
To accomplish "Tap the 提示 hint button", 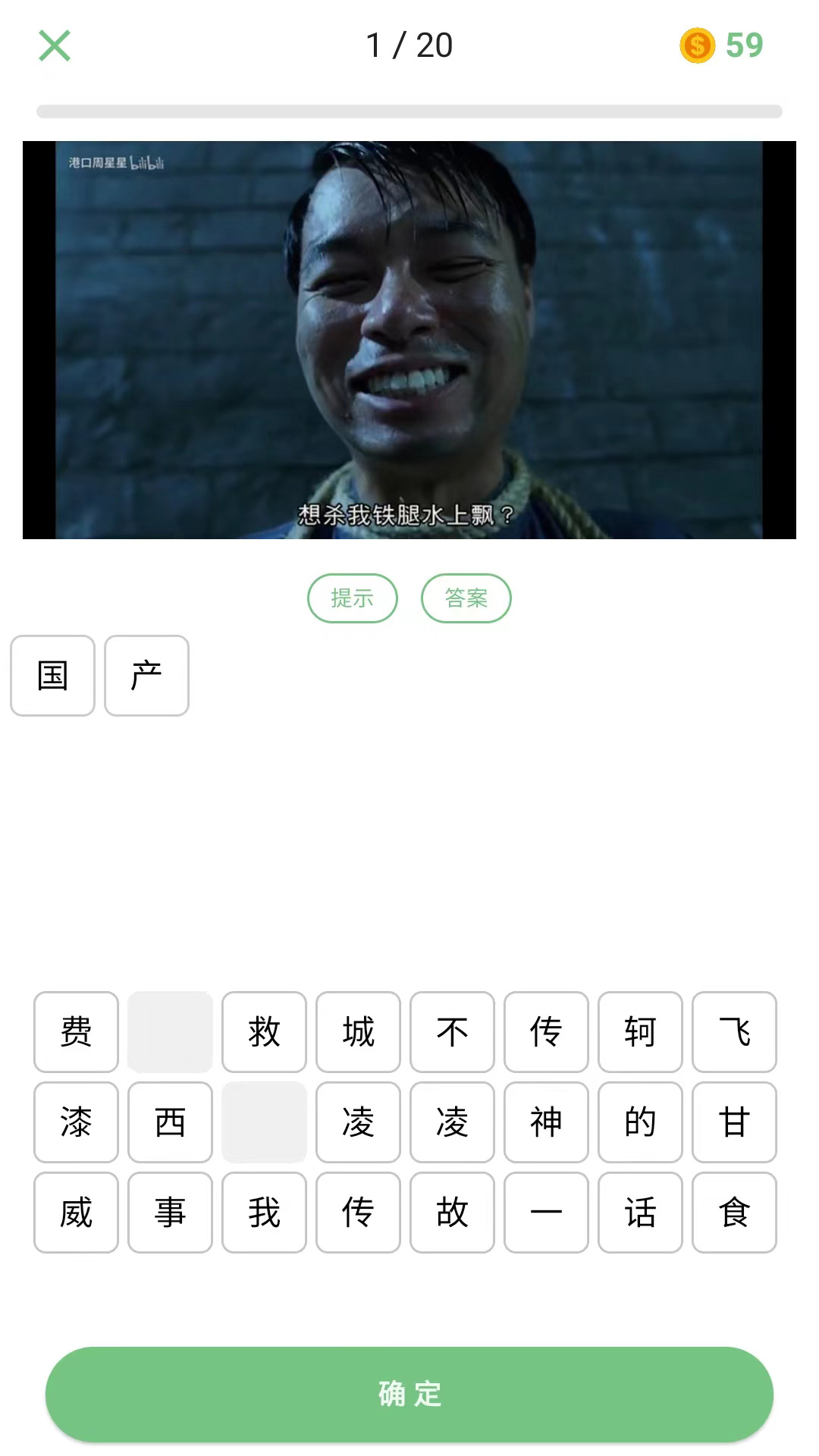I will pos(353,598).
